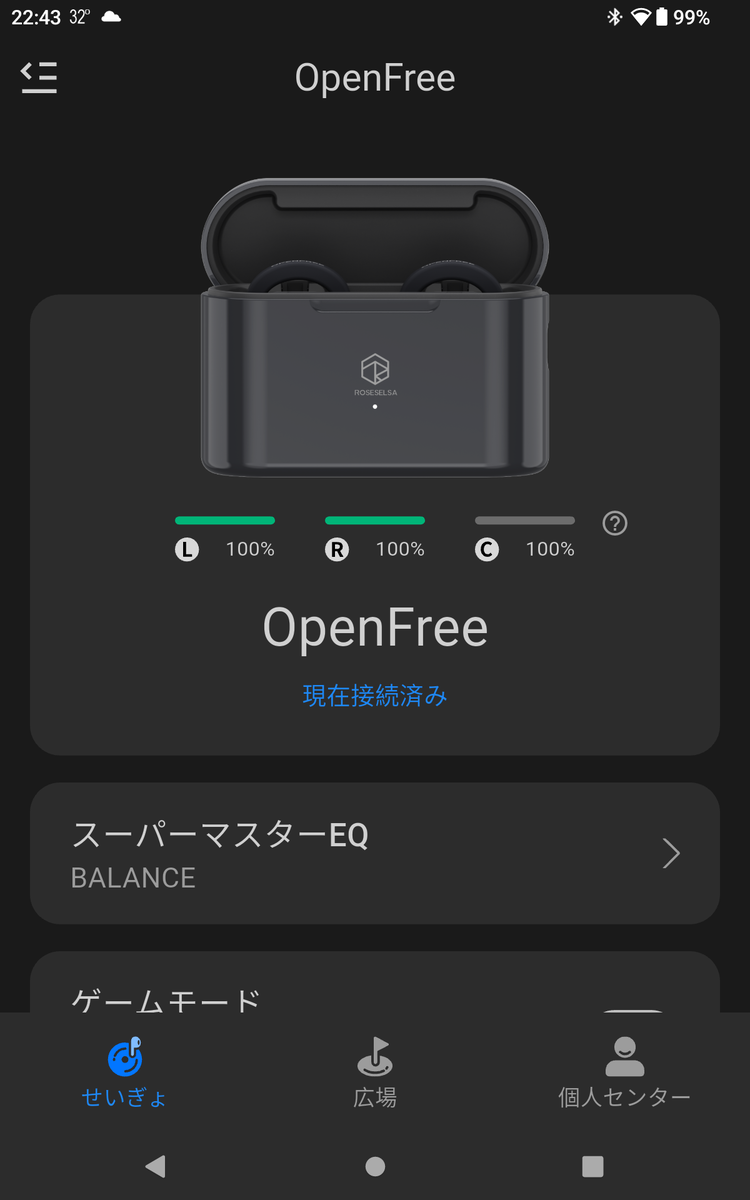Image resolution: width=750 pixels, height=1200 pixels.
Task: Open the side menu with the back-list icon
Action: coord(39,77)
